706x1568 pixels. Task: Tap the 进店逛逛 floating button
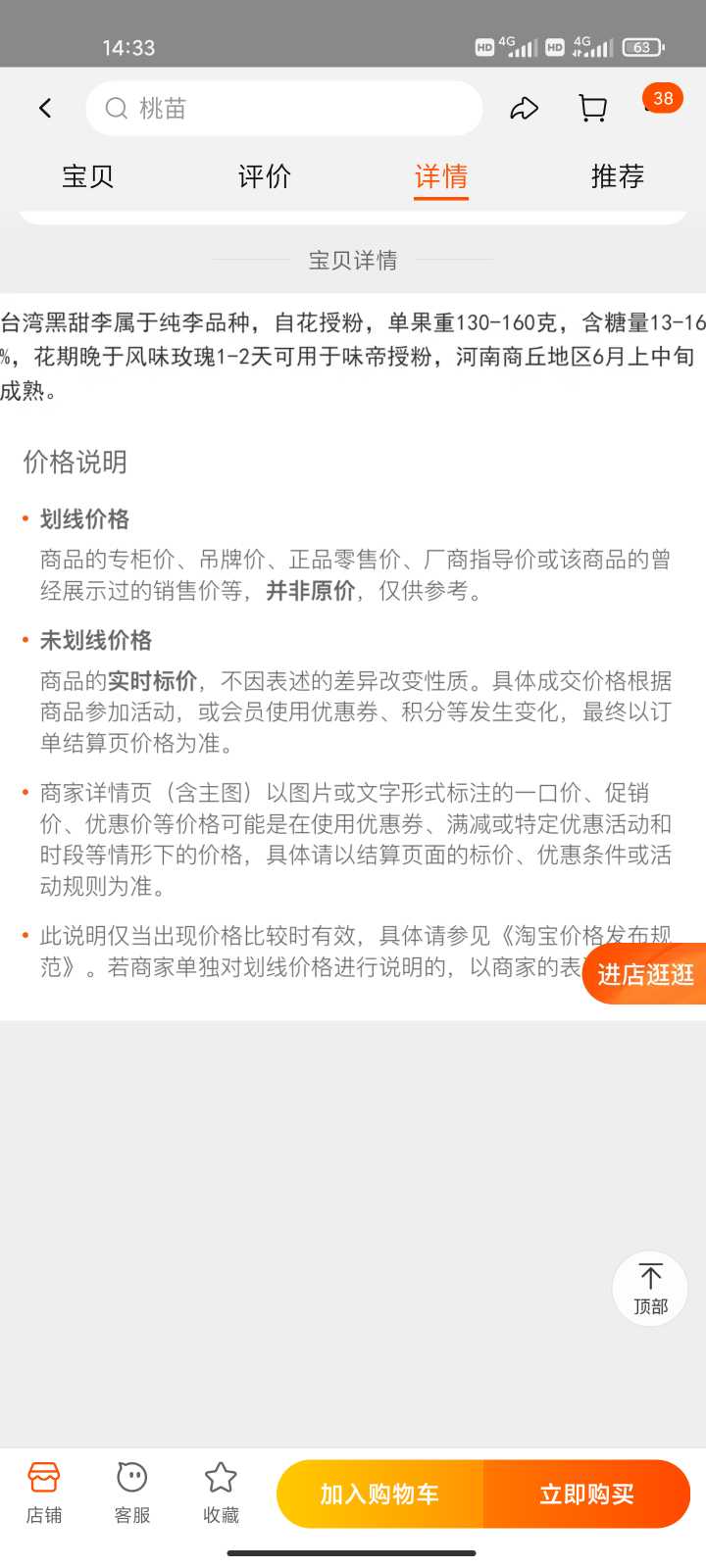pos(644,974)
